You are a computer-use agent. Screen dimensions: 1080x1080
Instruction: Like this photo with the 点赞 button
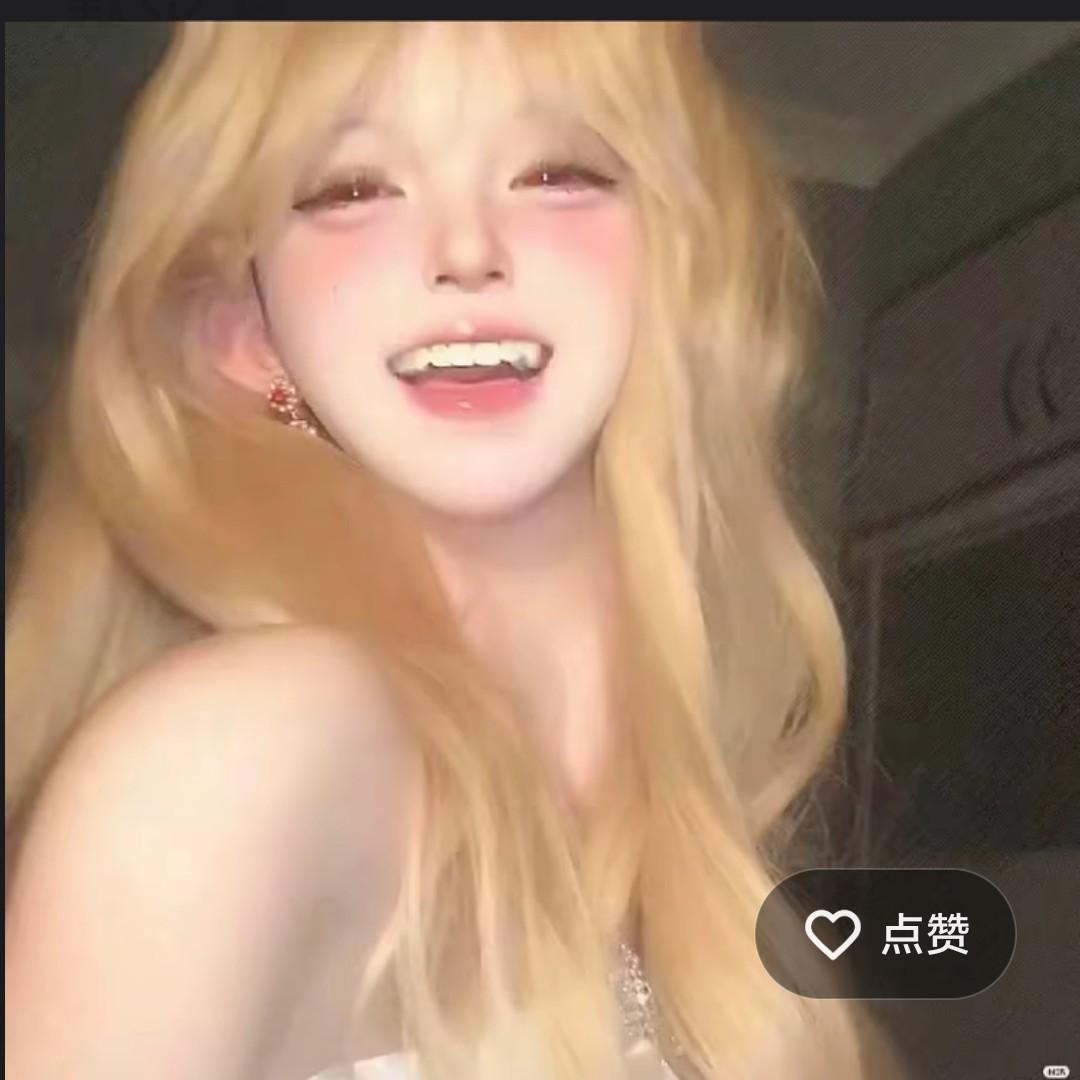click(885, 933)
